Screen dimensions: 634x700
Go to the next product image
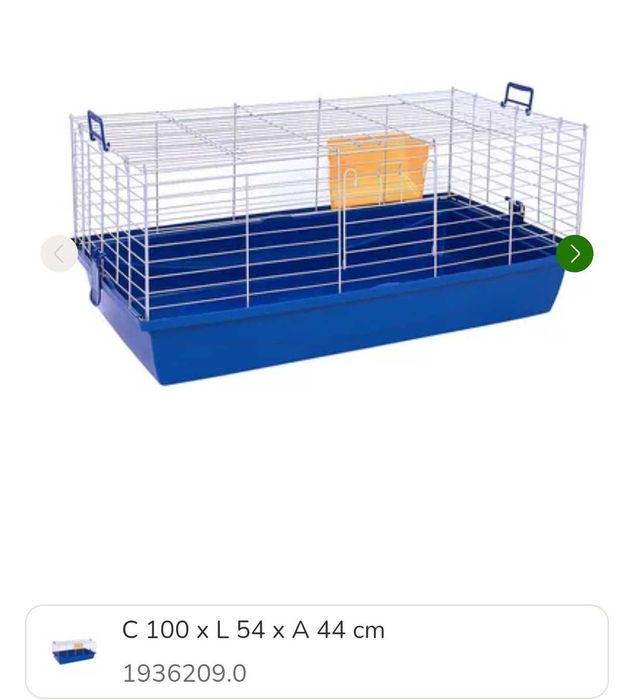(574, 253)
